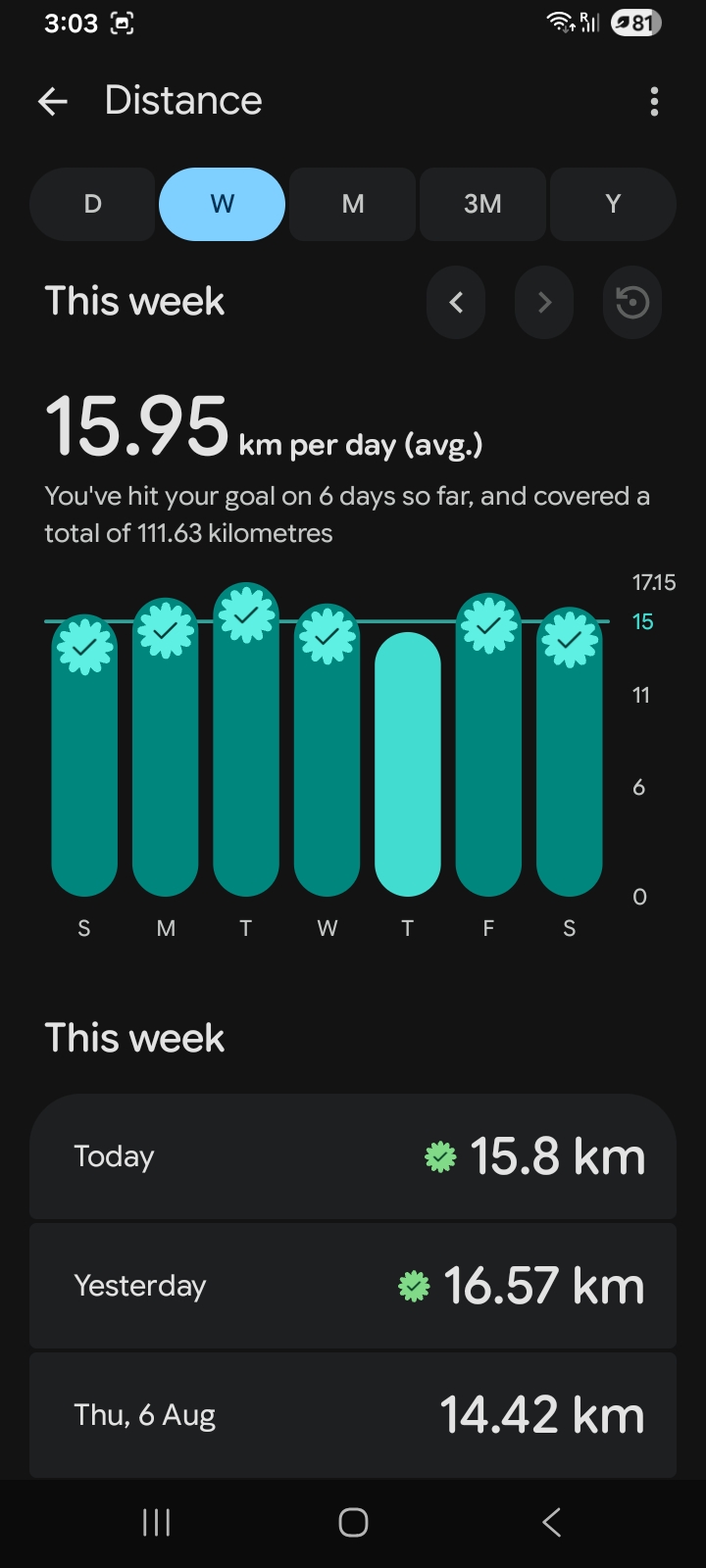This screenshot has width=706, height=1568.
Task: Select the W week tab
Action: pos(223,204)
